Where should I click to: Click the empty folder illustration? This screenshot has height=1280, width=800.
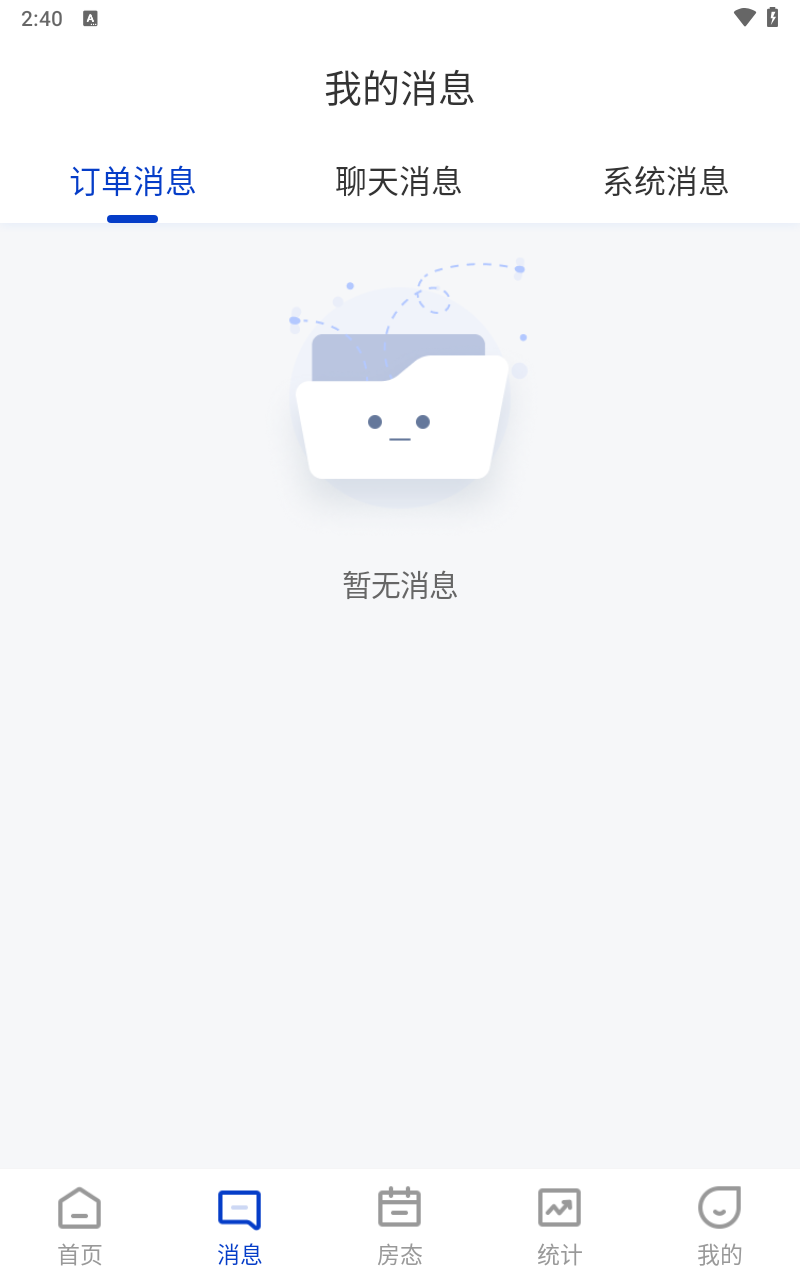399,400
